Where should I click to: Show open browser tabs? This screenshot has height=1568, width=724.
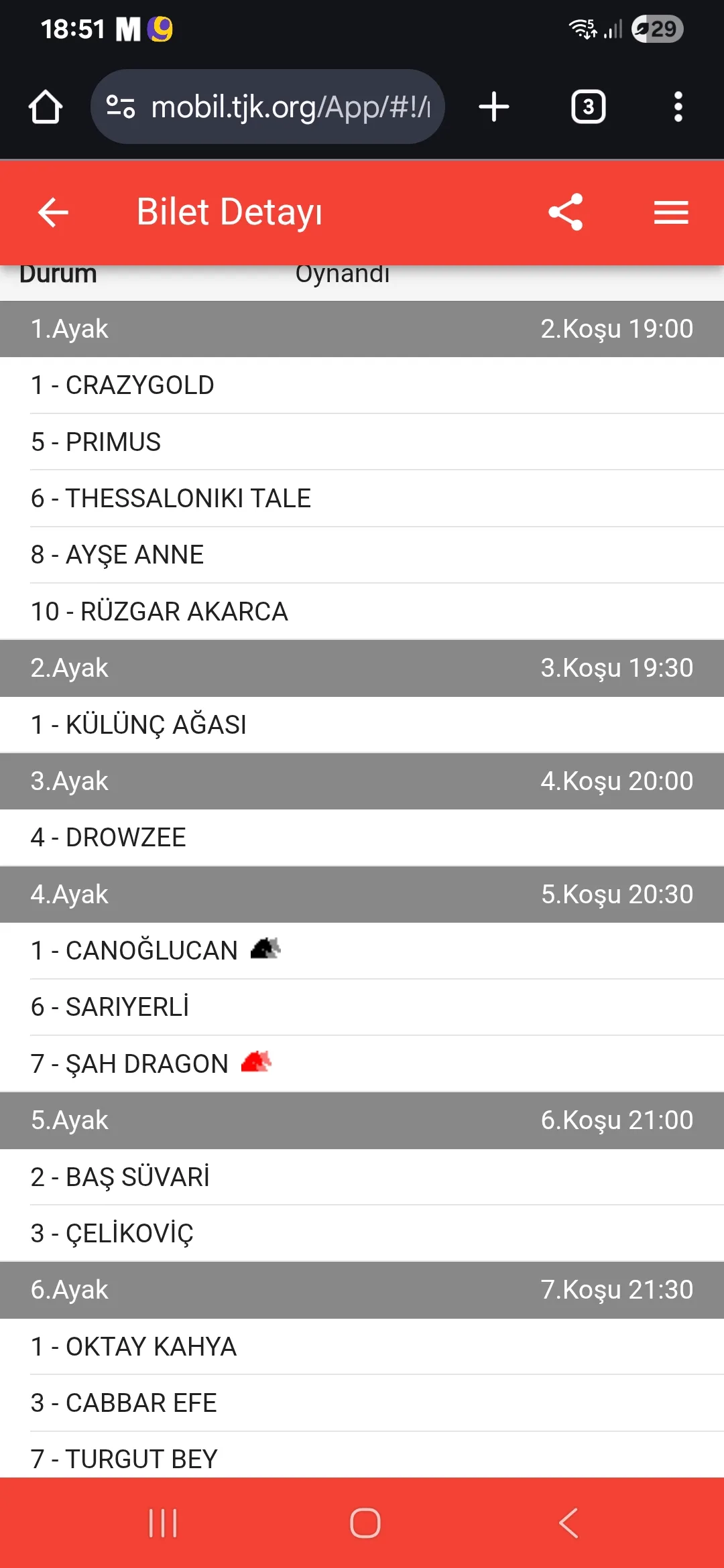588,107
